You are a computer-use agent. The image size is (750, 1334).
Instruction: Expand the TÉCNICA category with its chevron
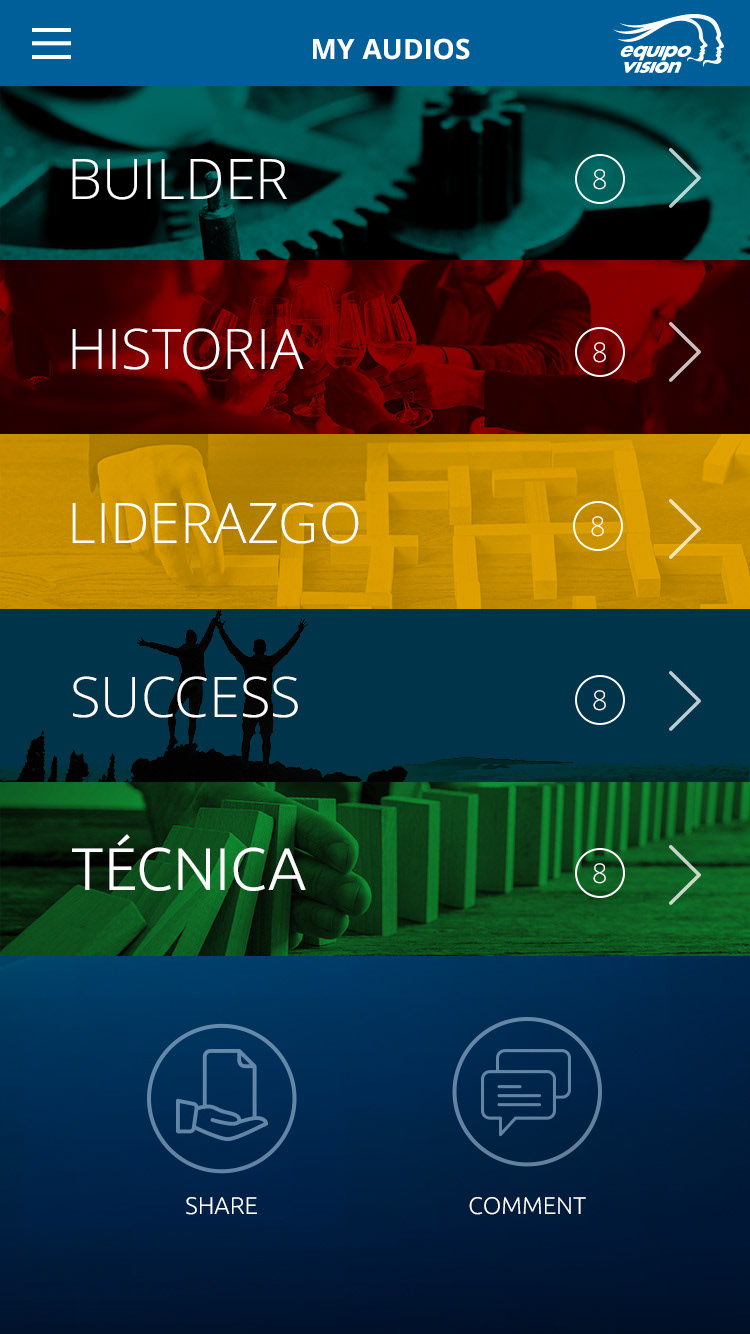pyautogui.click(x=685, y=873)
